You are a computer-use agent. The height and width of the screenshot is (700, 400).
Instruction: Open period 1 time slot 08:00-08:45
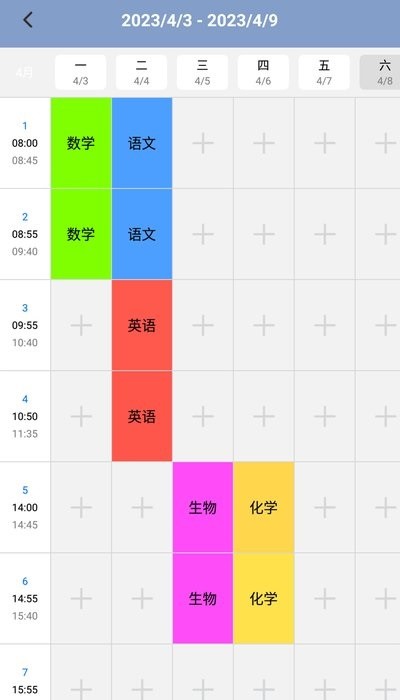(25, 143)
